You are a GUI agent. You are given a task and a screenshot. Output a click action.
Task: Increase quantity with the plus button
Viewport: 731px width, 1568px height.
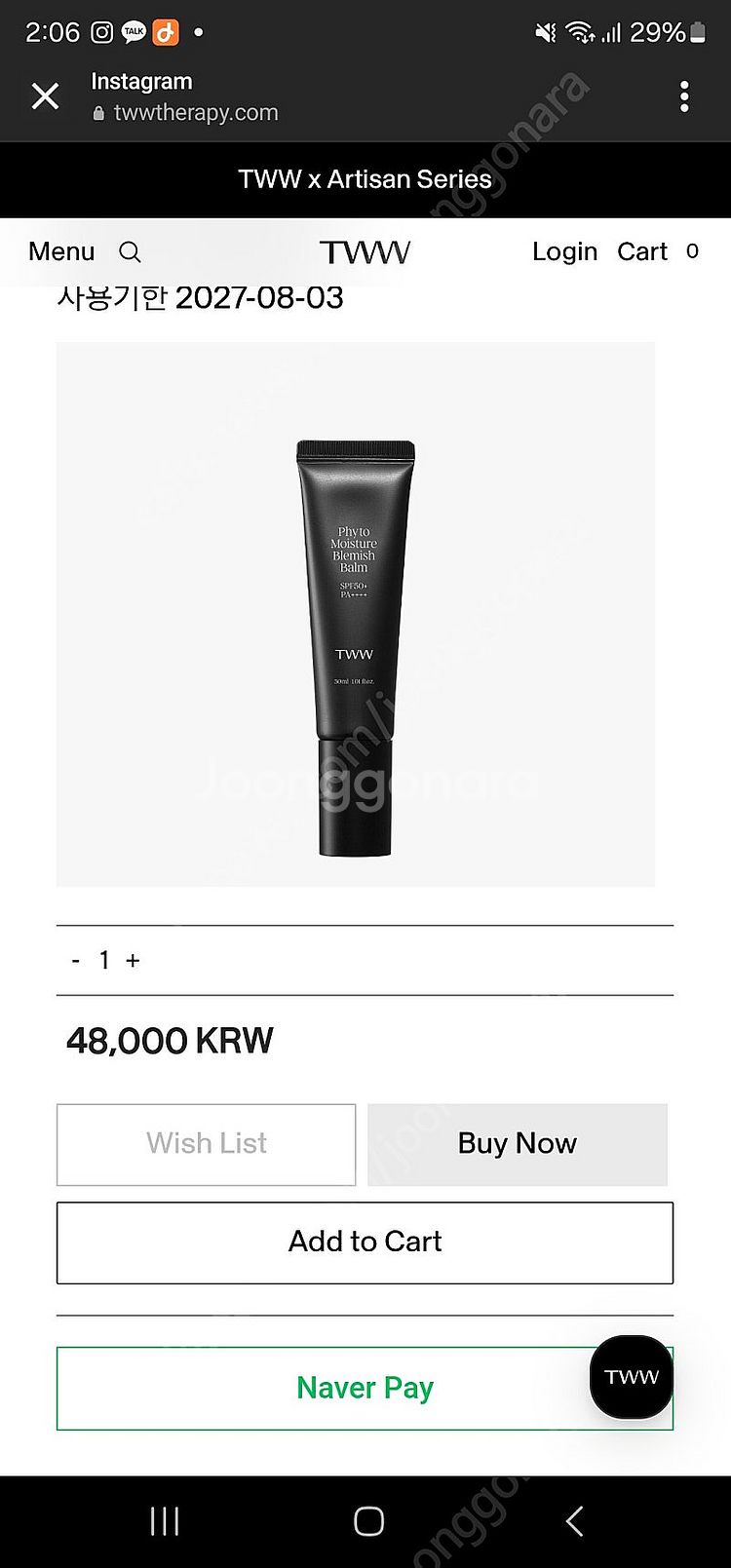[134, 961]
